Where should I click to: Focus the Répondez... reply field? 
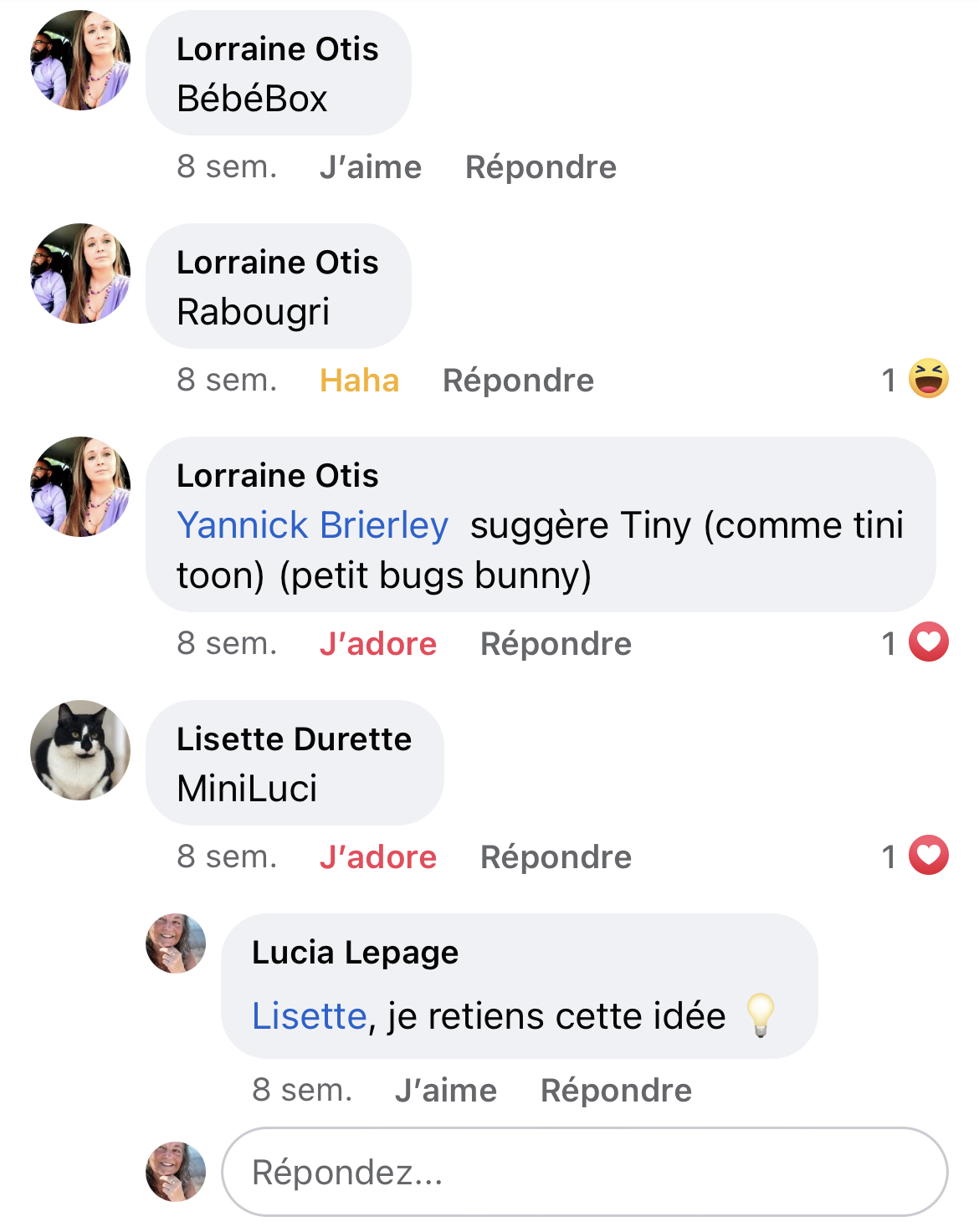(584, 1172)
